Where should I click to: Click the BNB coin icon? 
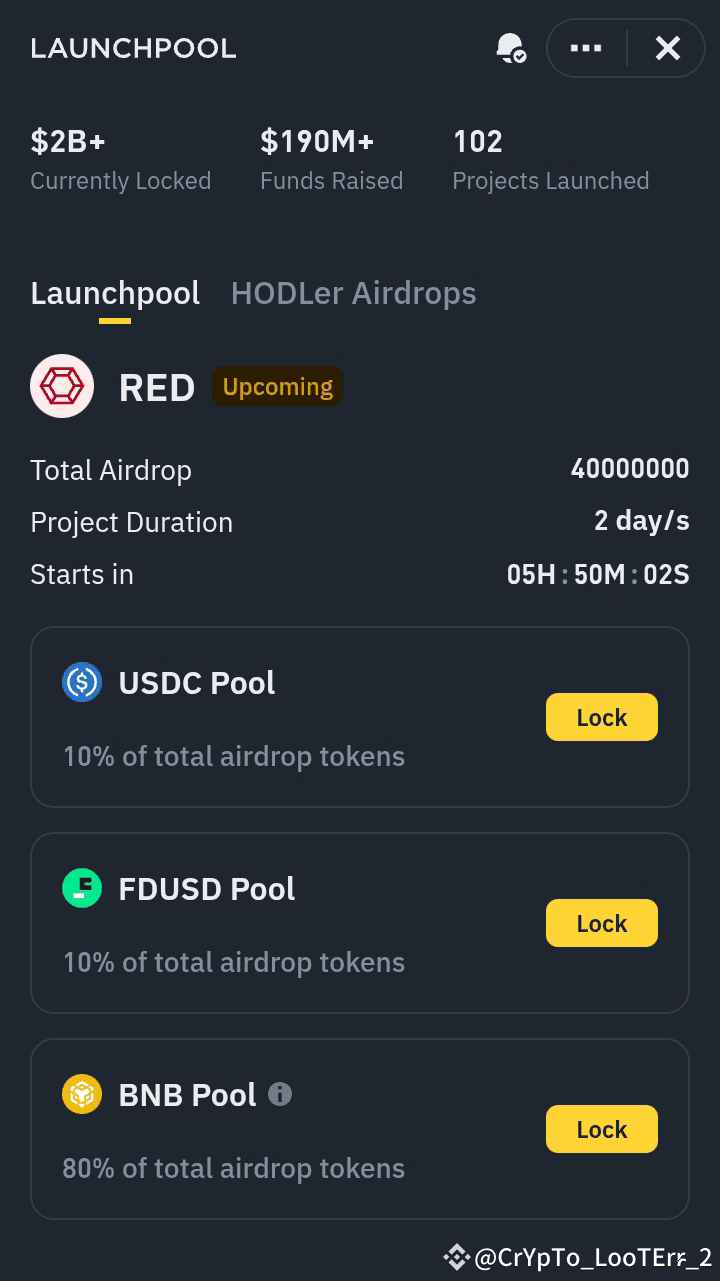(x=82, y=1094)
